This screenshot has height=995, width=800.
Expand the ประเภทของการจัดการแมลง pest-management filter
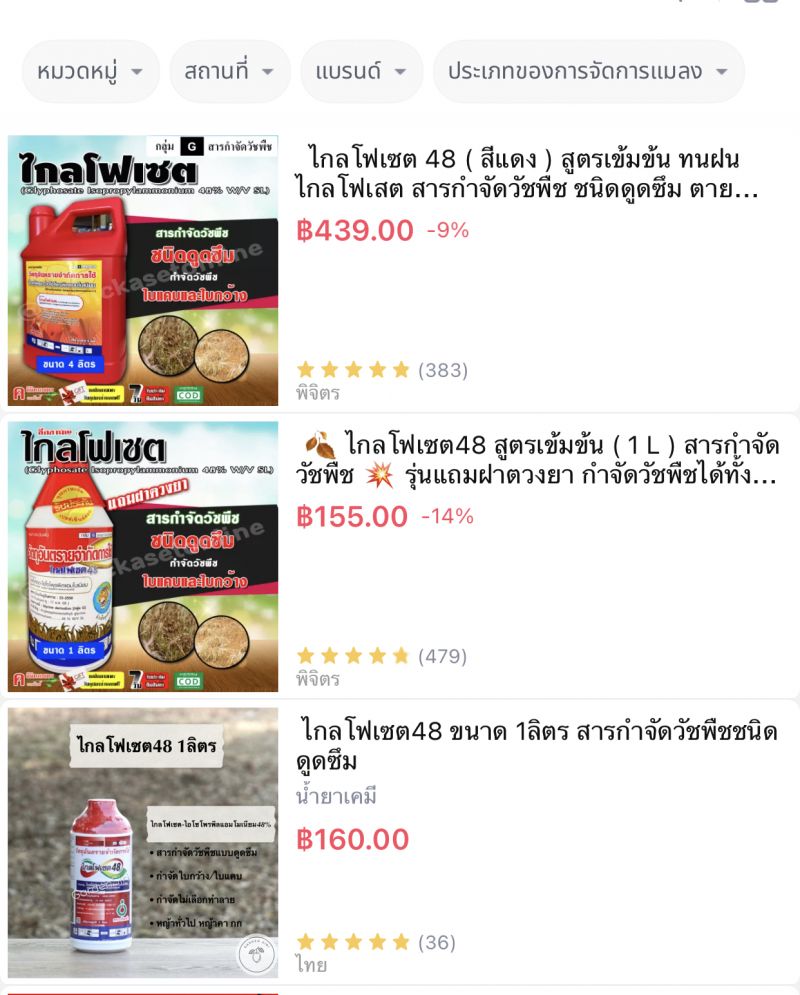point(588,71)
